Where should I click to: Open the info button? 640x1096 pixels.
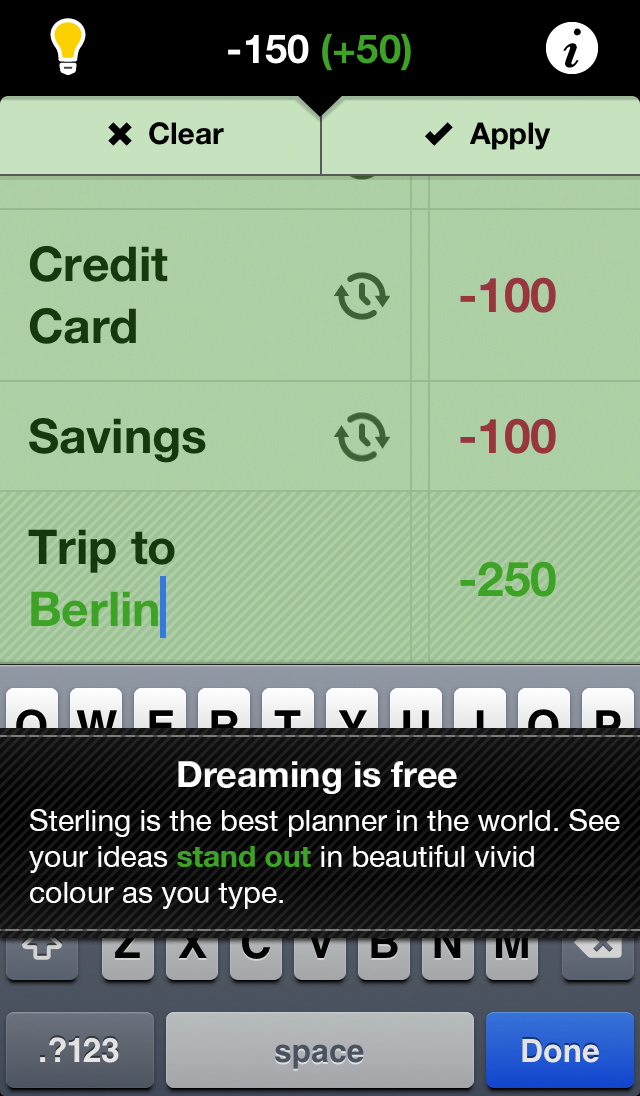[x=572, y=48]
